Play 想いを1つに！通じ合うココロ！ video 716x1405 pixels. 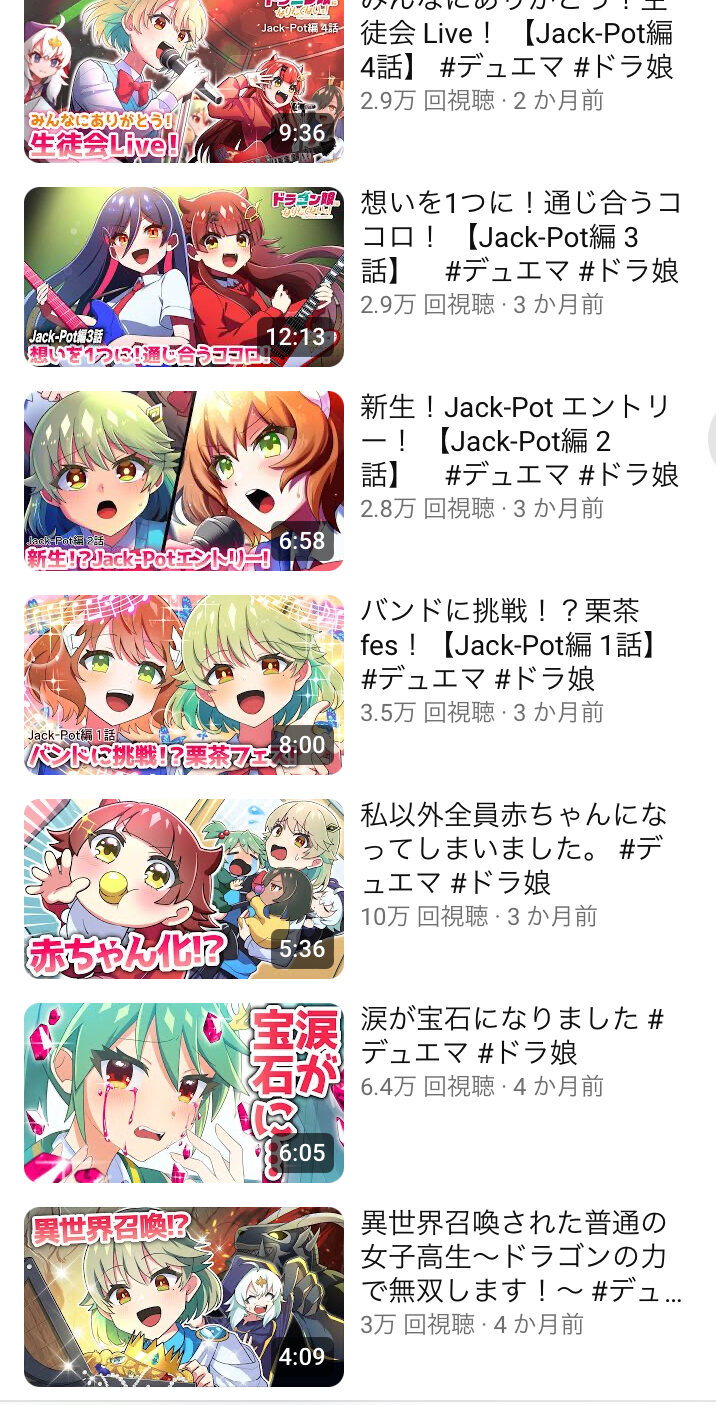184,277
